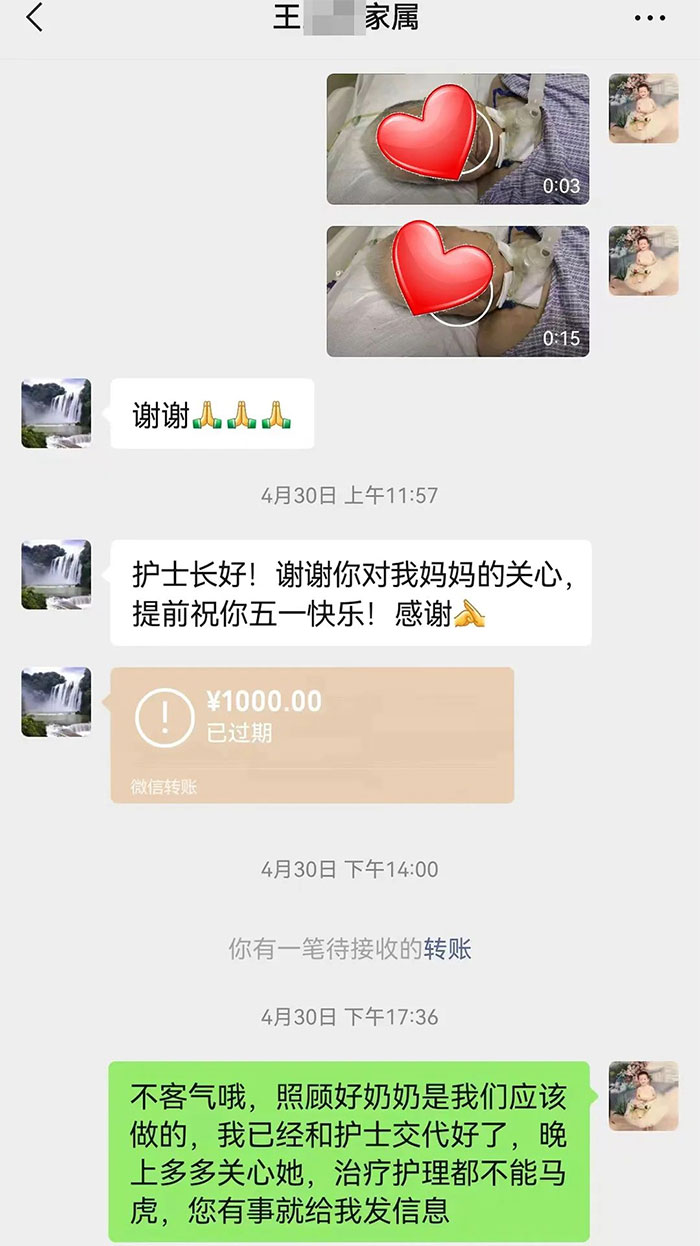Screen dimensions: 700x1246
Task: Open the three-dot chat options menu
Action: click(650, 18)
